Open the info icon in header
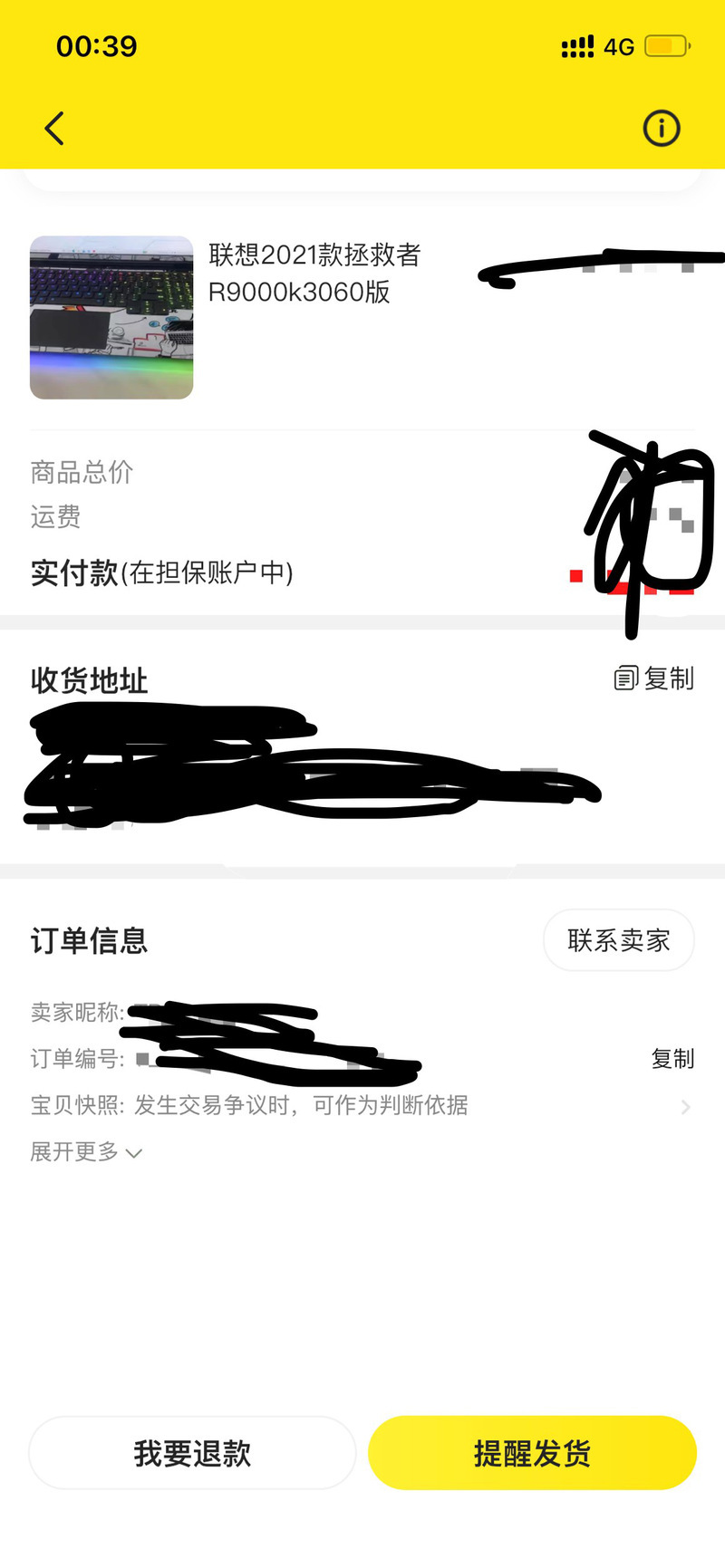Image resolution: width=725 pixels, height=1568 pixels. pos(662,129)
